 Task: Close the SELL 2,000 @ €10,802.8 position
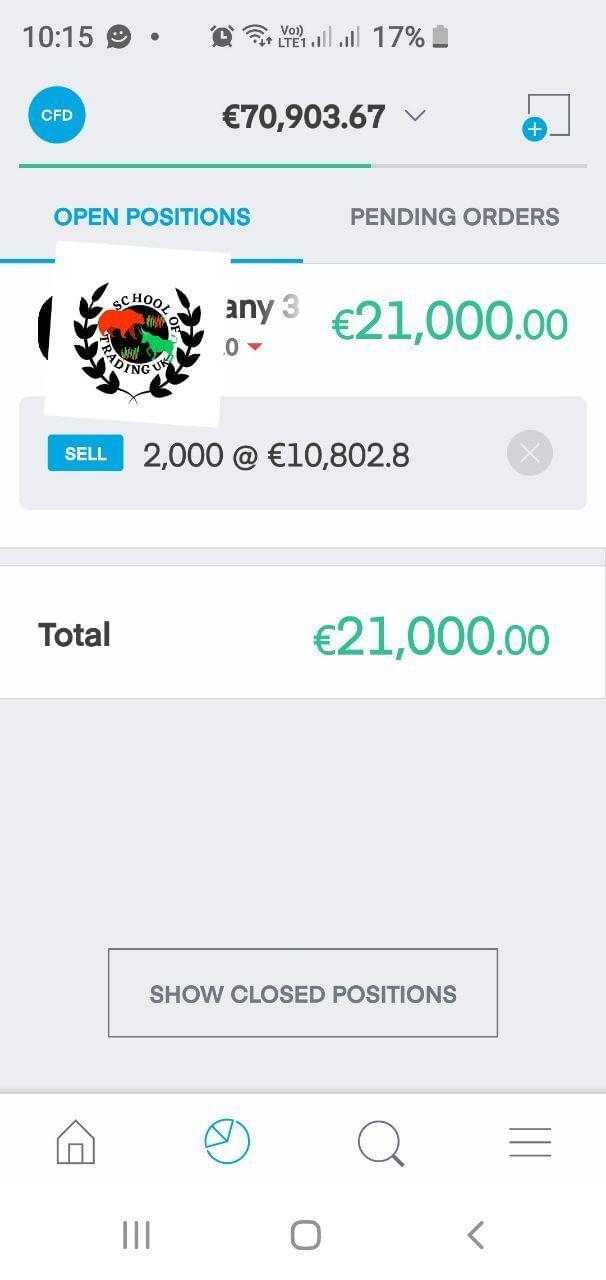pos(530,453)
